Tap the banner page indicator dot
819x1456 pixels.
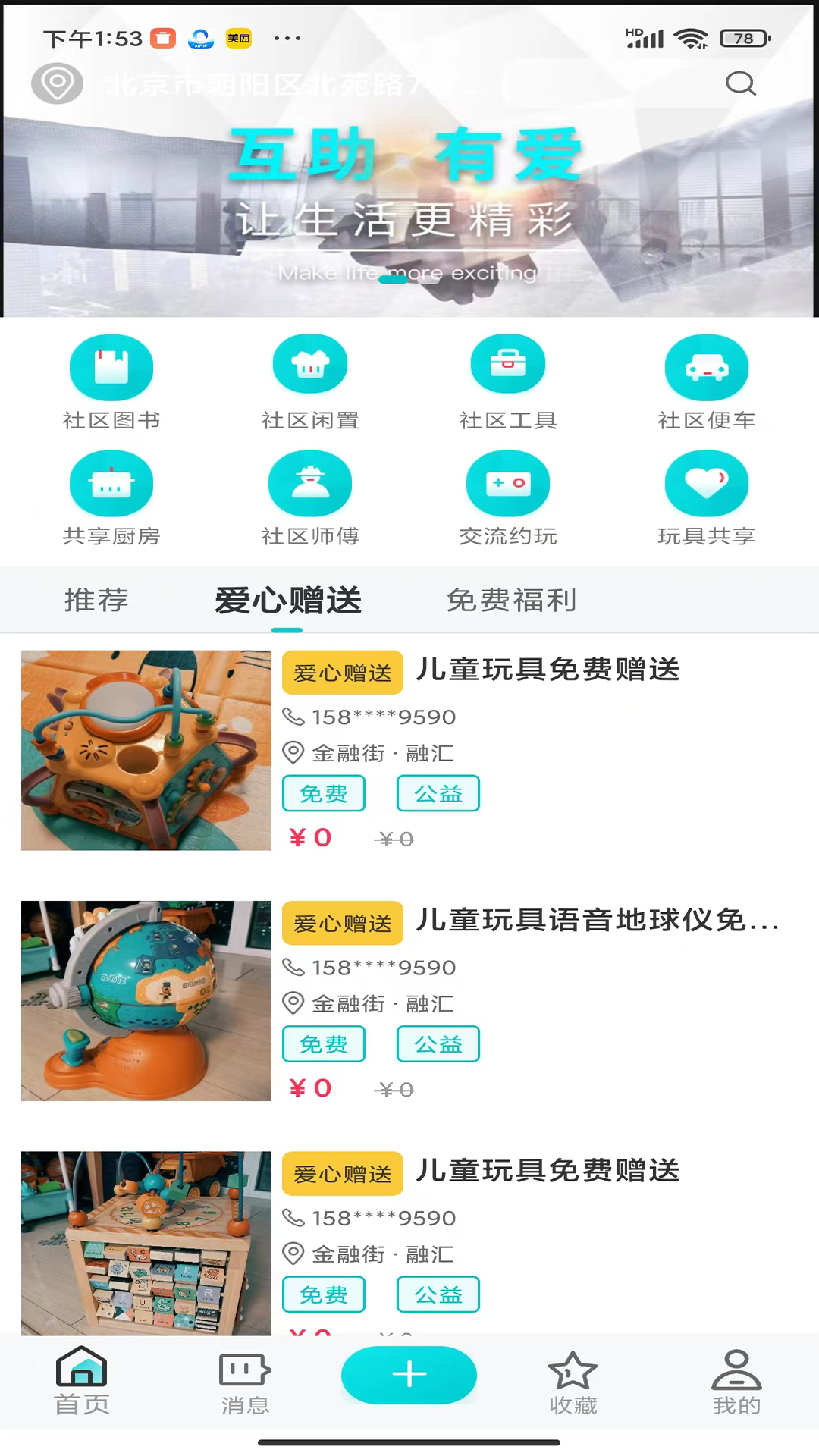click(394, 280)
